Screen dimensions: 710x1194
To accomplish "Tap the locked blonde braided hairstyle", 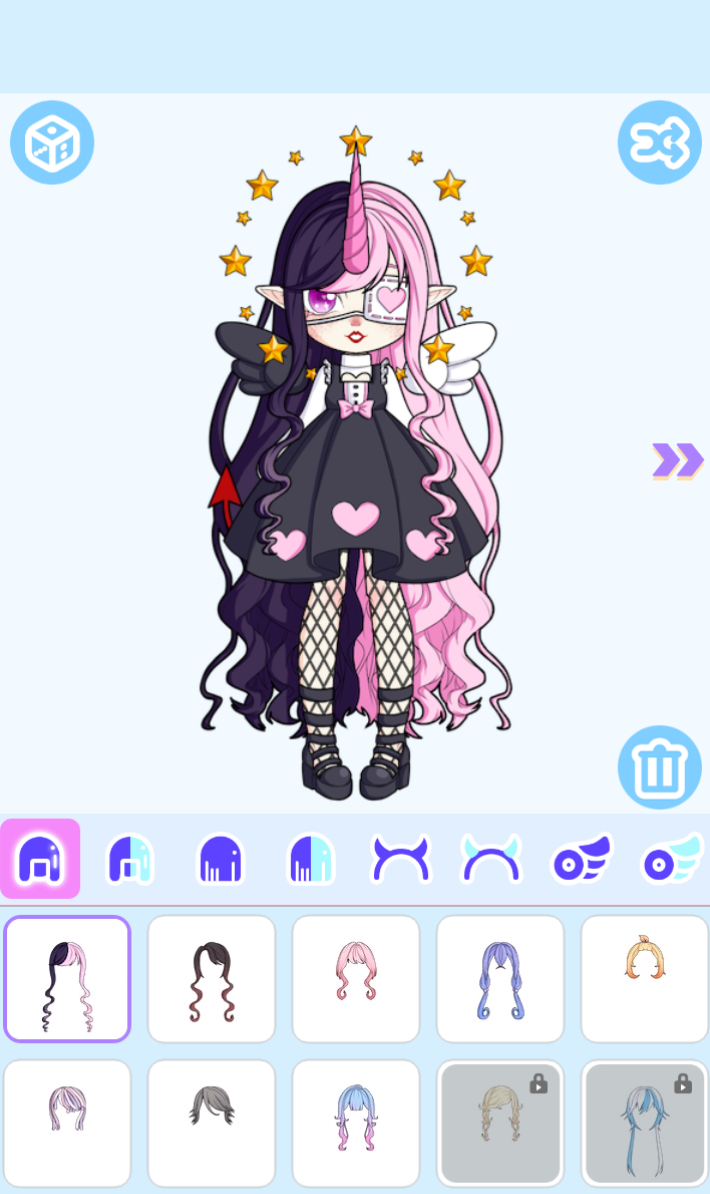I will pos(500,1122).
